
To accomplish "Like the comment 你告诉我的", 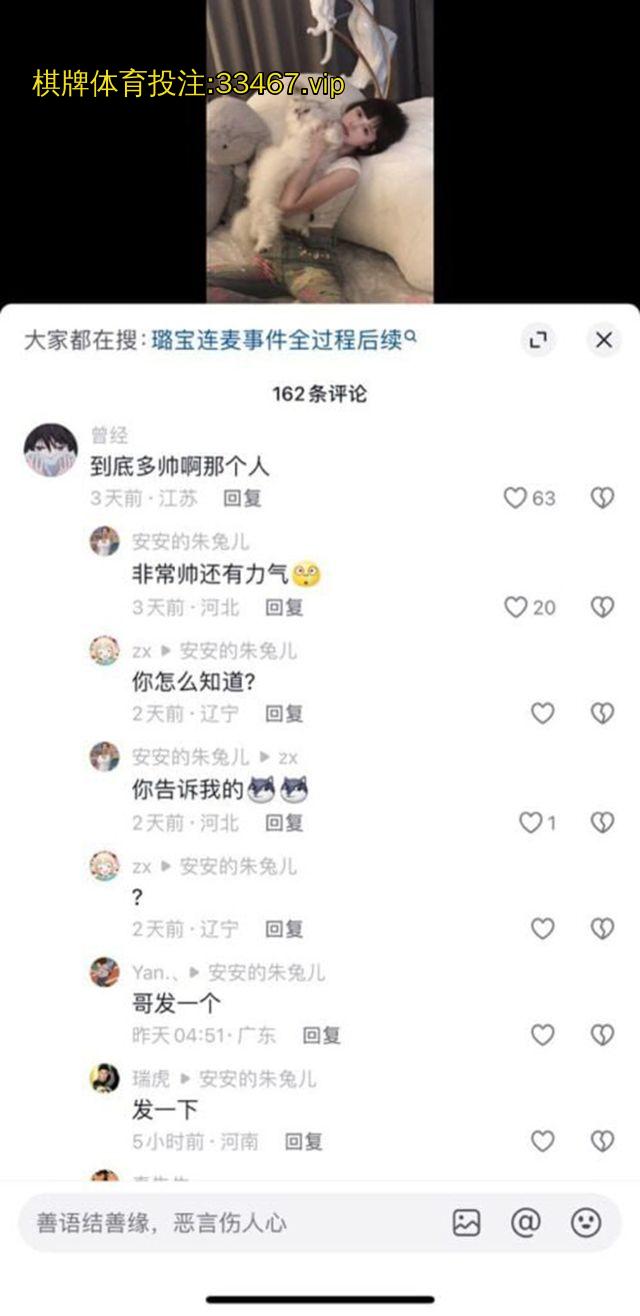I will (x=530, y=822).
